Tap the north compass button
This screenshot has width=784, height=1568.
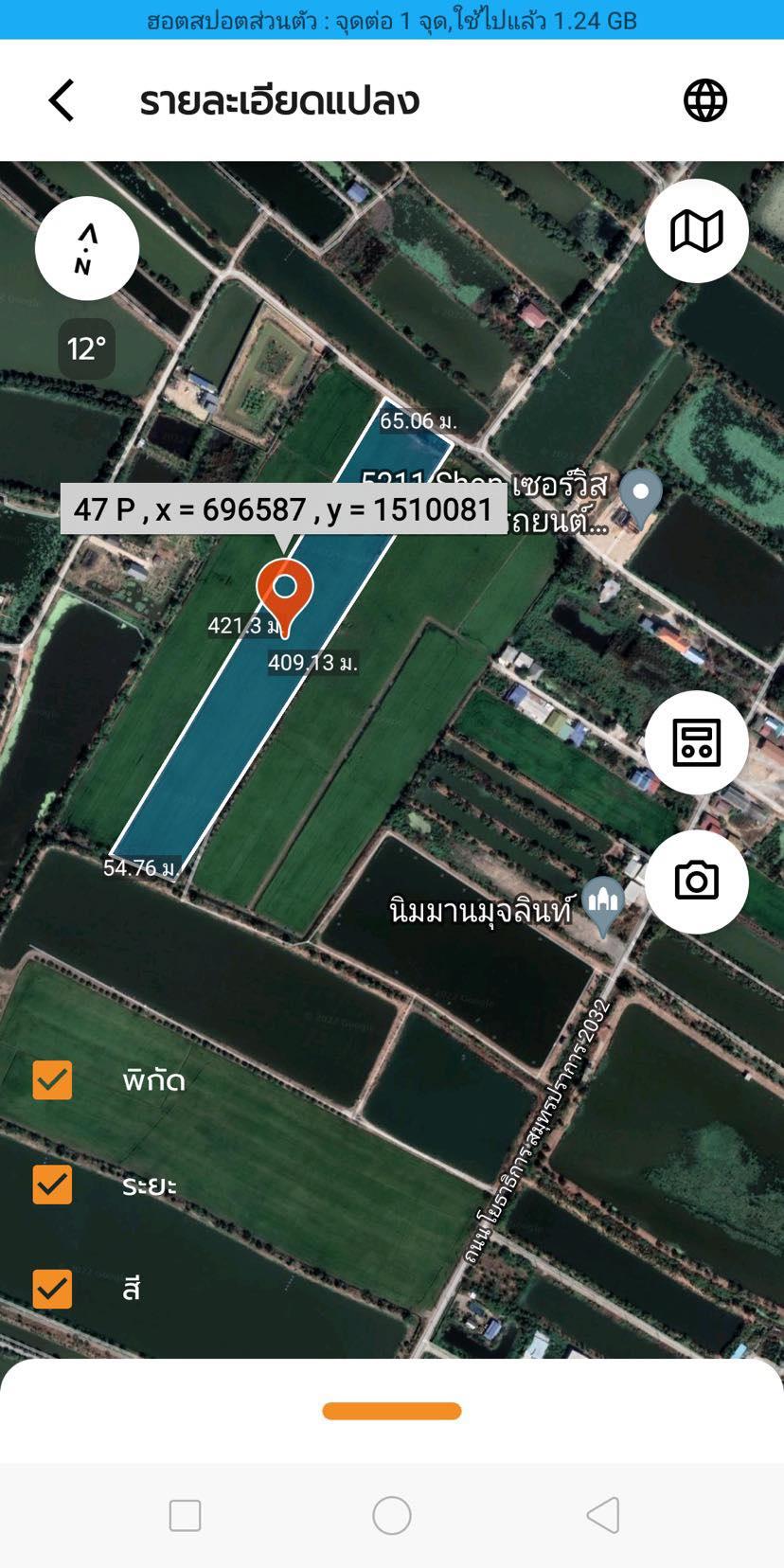click(x=87, y=248)
